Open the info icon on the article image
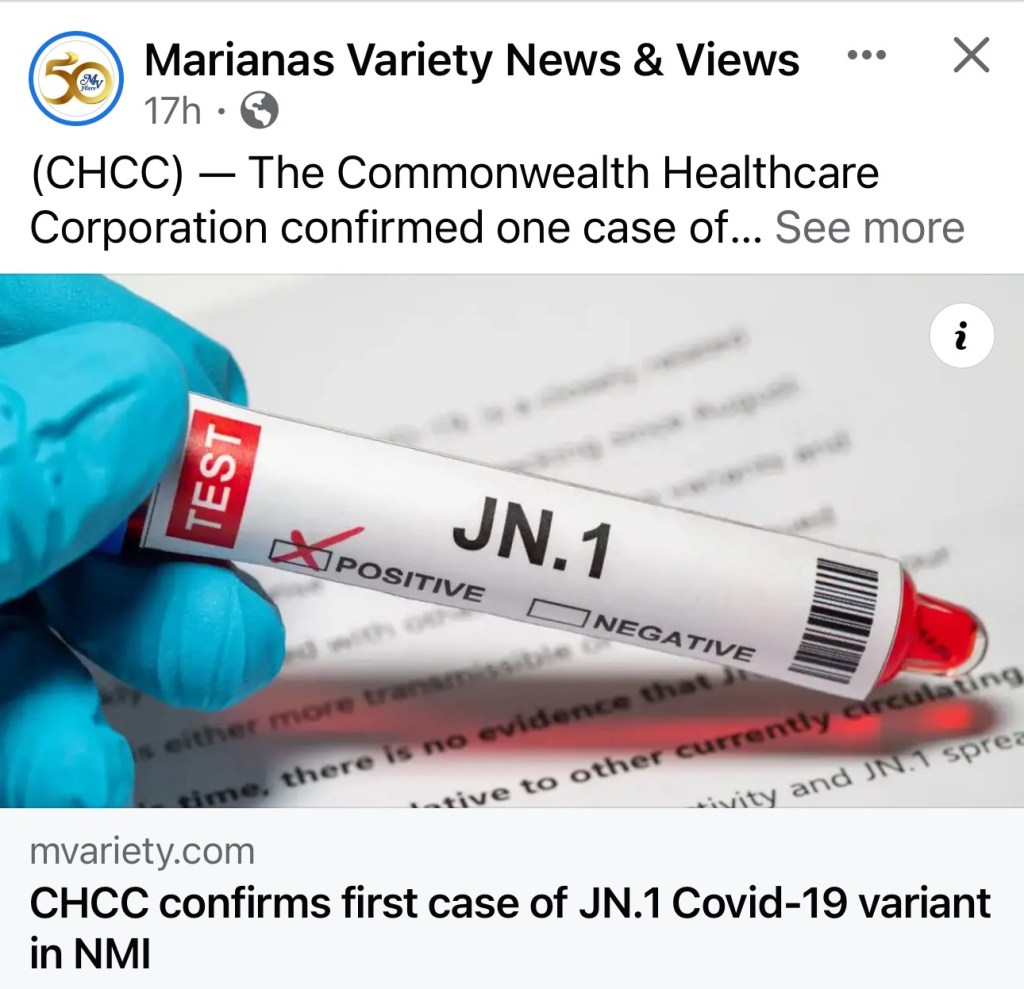This screenshot has height=989, width=1024. (961, 339)
